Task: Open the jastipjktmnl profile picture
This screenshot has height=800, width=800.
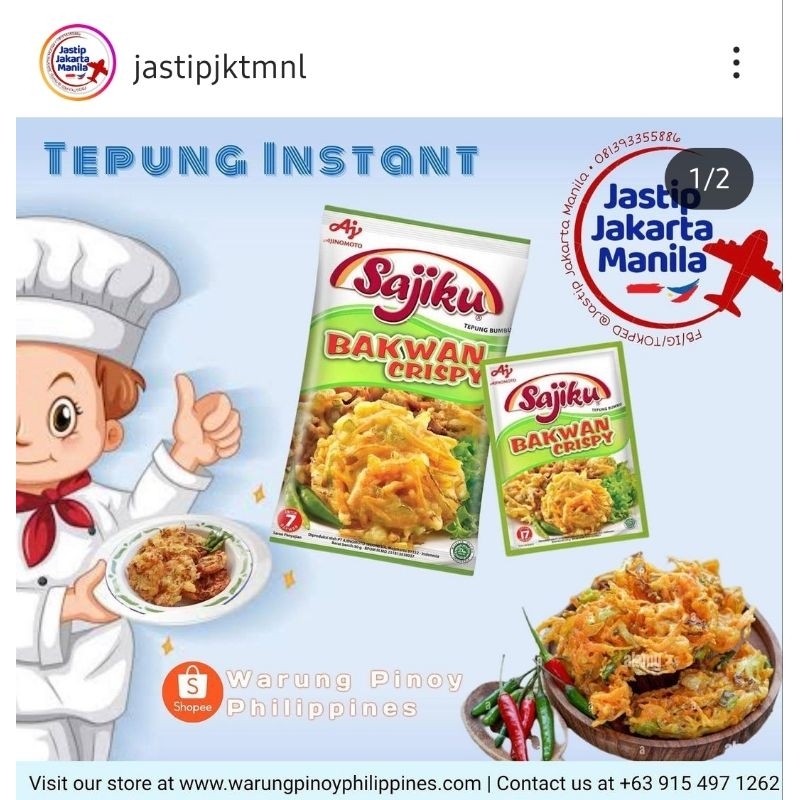Action: point(78,63)
